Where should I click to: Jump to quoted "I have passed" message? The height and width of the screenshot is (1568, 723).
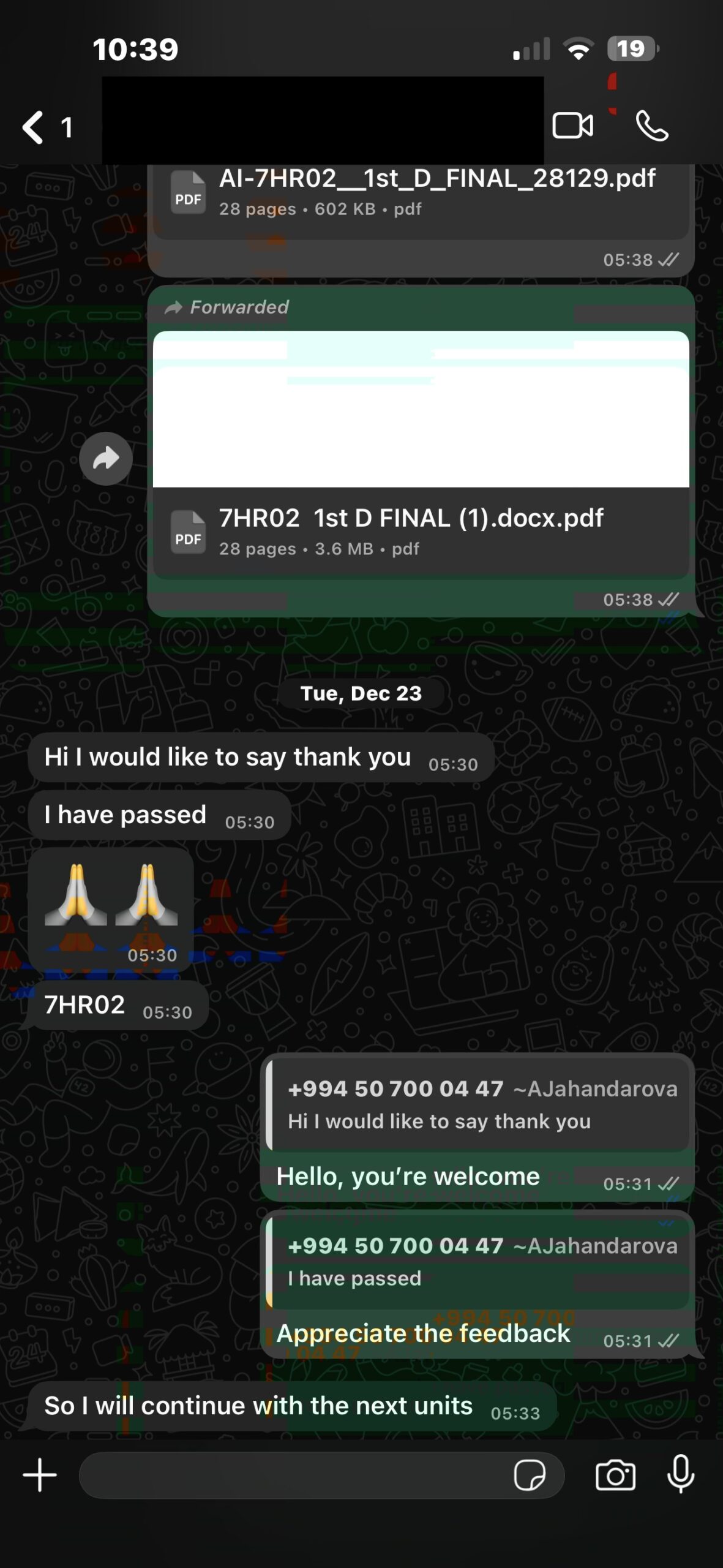coord(481,1262)
